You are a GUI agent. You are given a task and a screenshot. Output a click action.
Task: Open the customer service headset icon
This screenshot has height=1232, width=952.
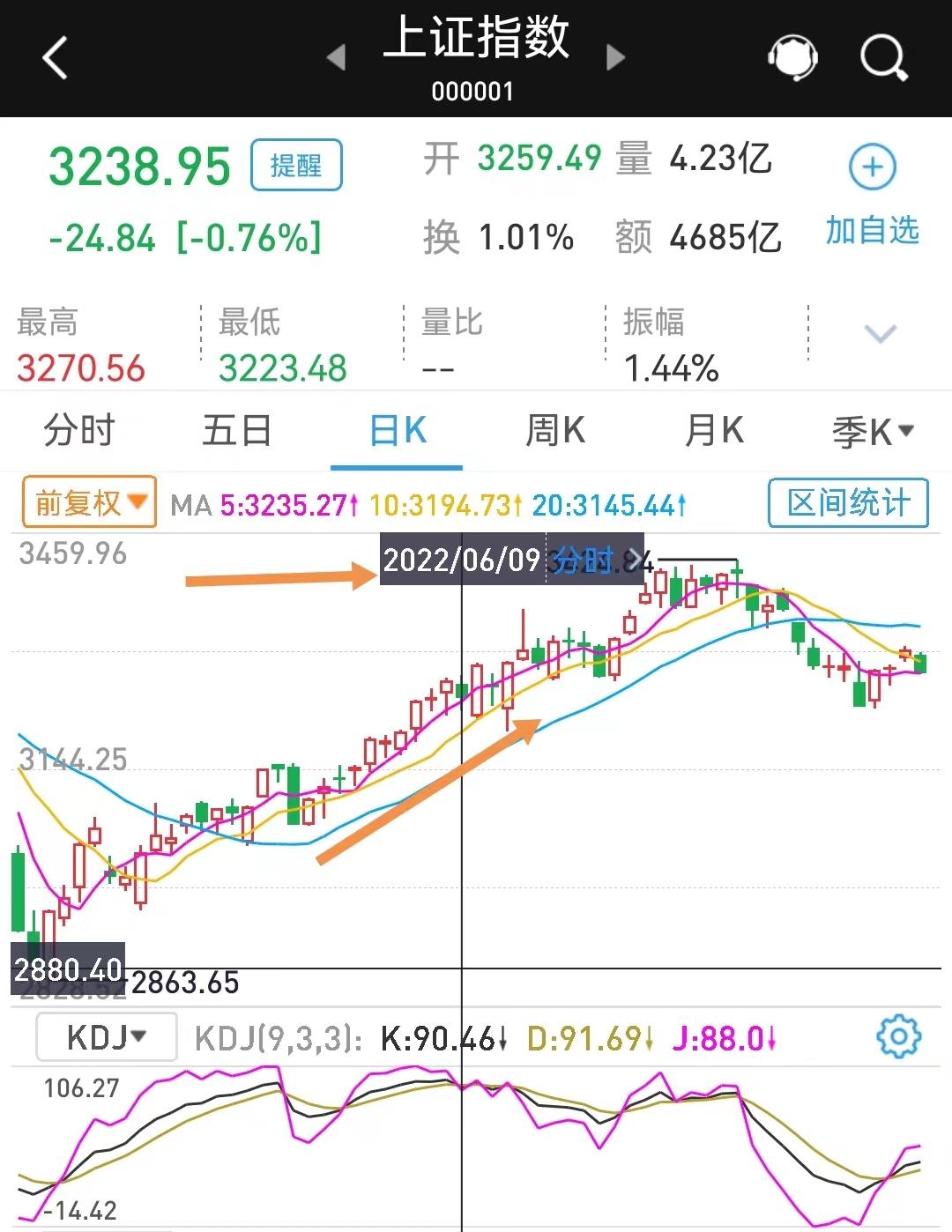[792, 56]
